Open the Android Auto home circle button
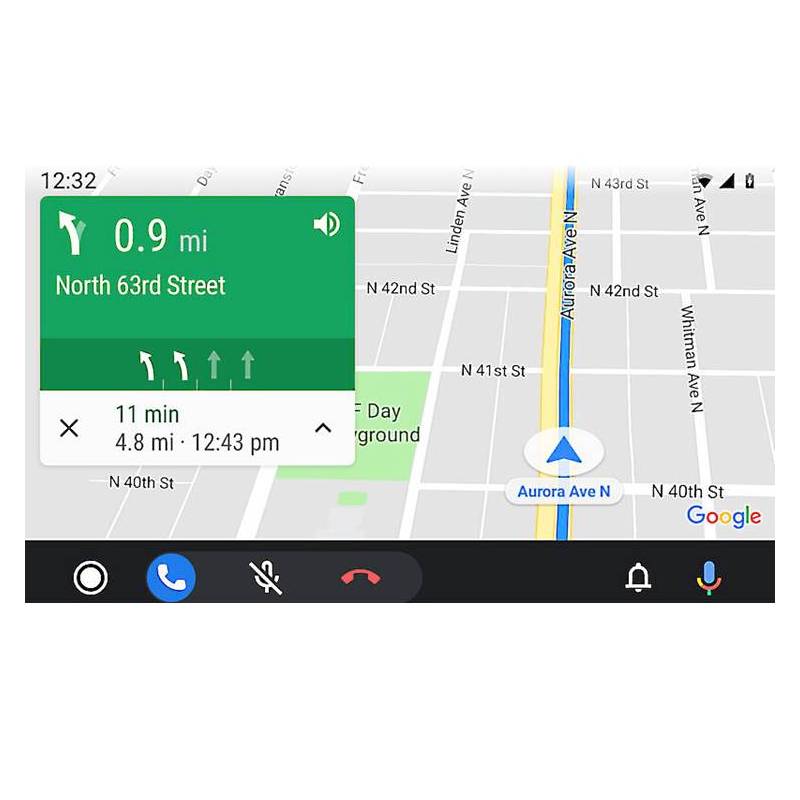800x800 pixels. 90,577
